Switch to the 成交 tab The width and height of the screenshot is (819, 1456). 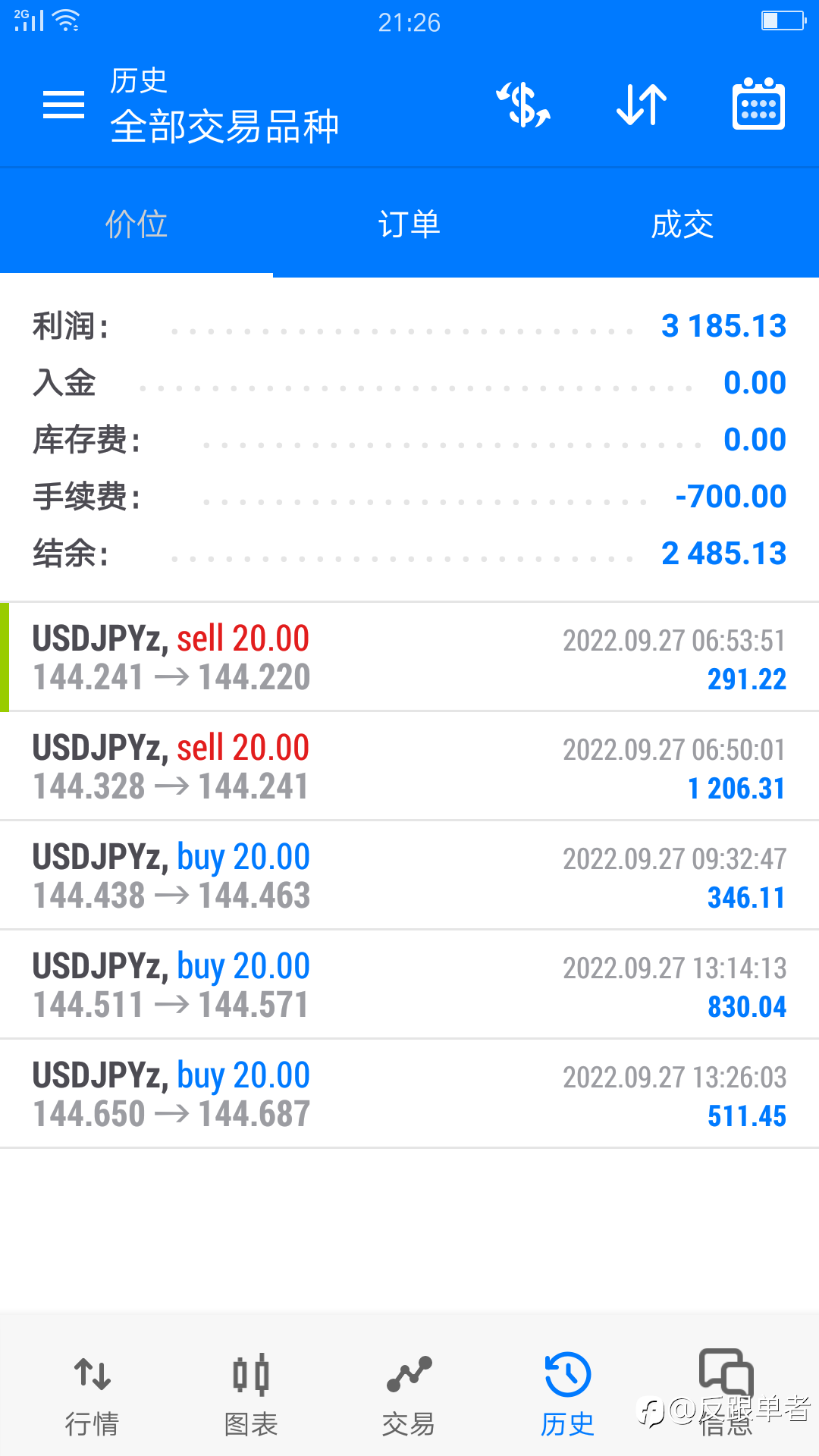coord(682,224)
